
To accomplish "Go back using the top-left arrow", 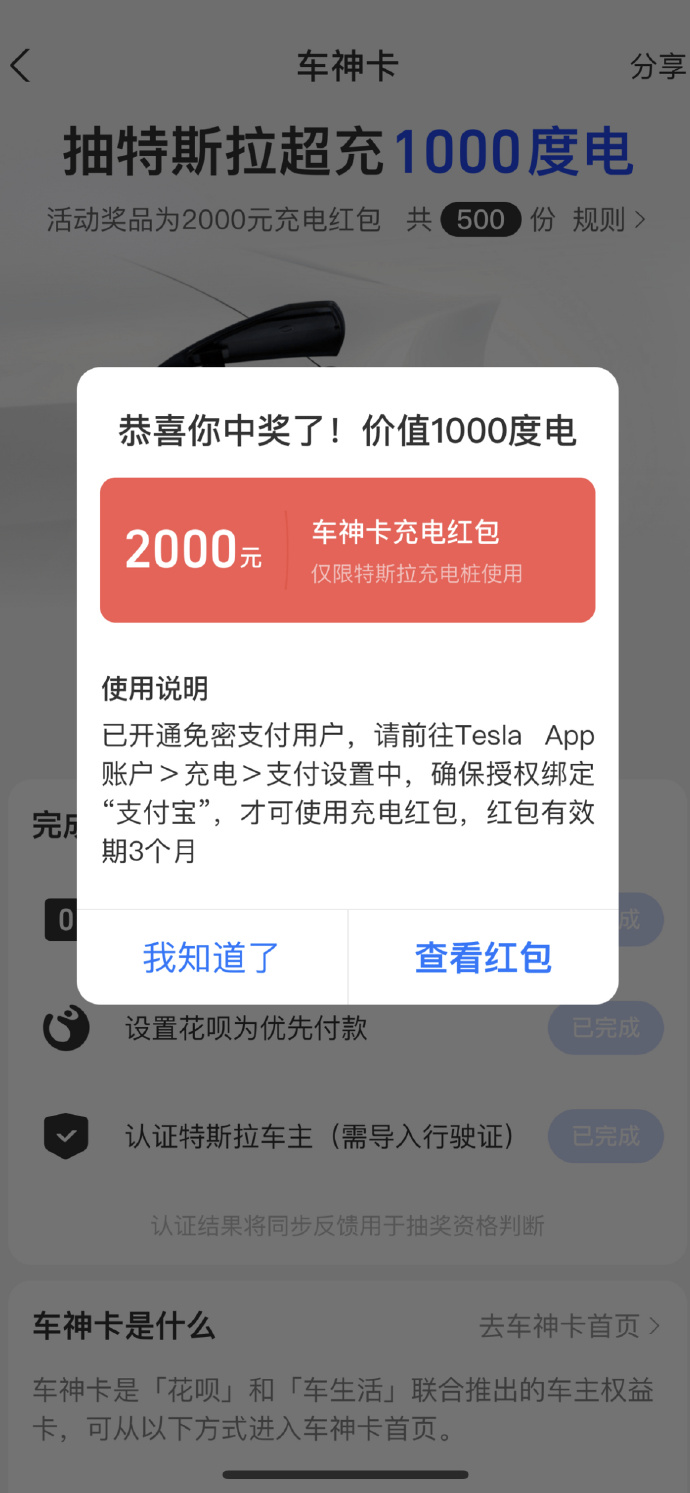I will [x=21, y=66].
